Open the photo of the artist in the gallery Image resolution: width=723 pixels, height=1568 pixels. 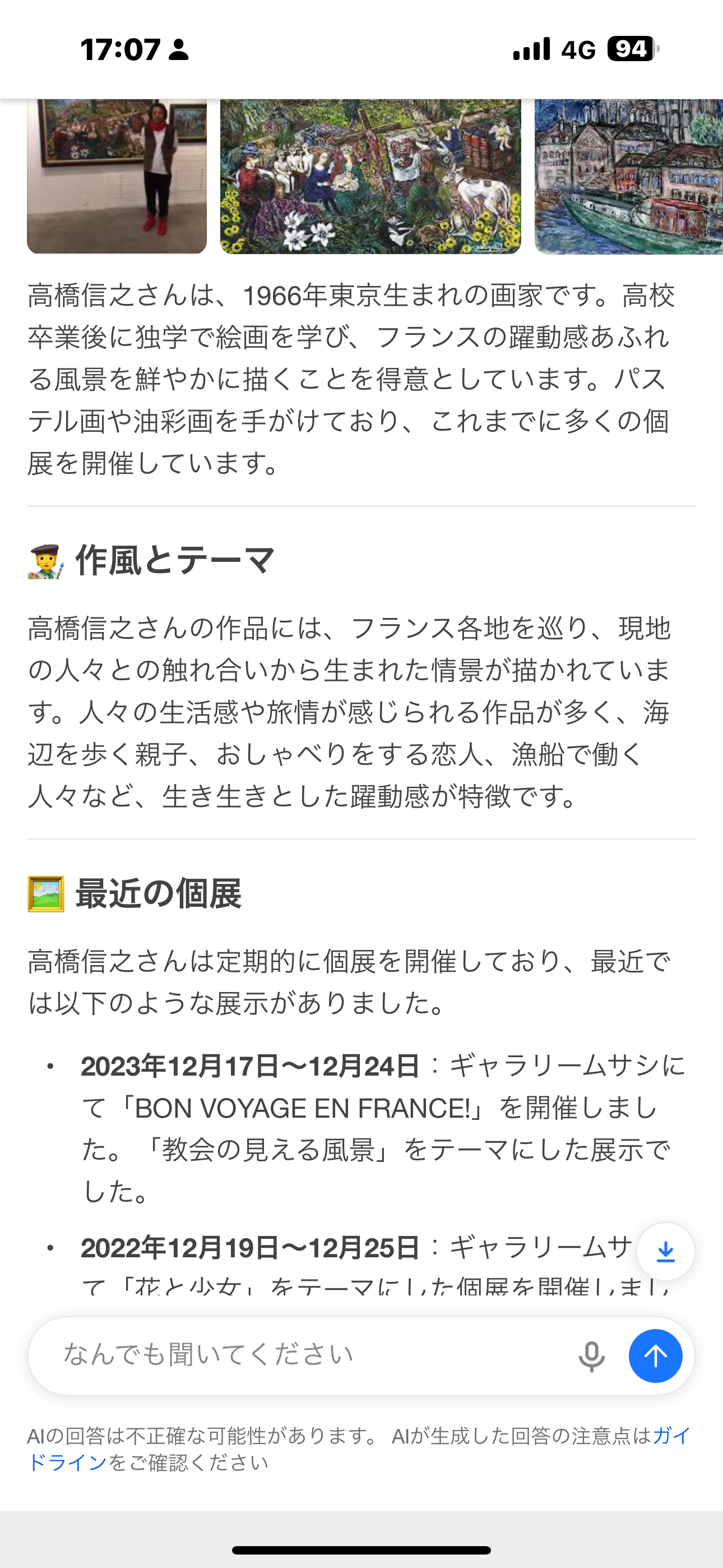point(117,177)
